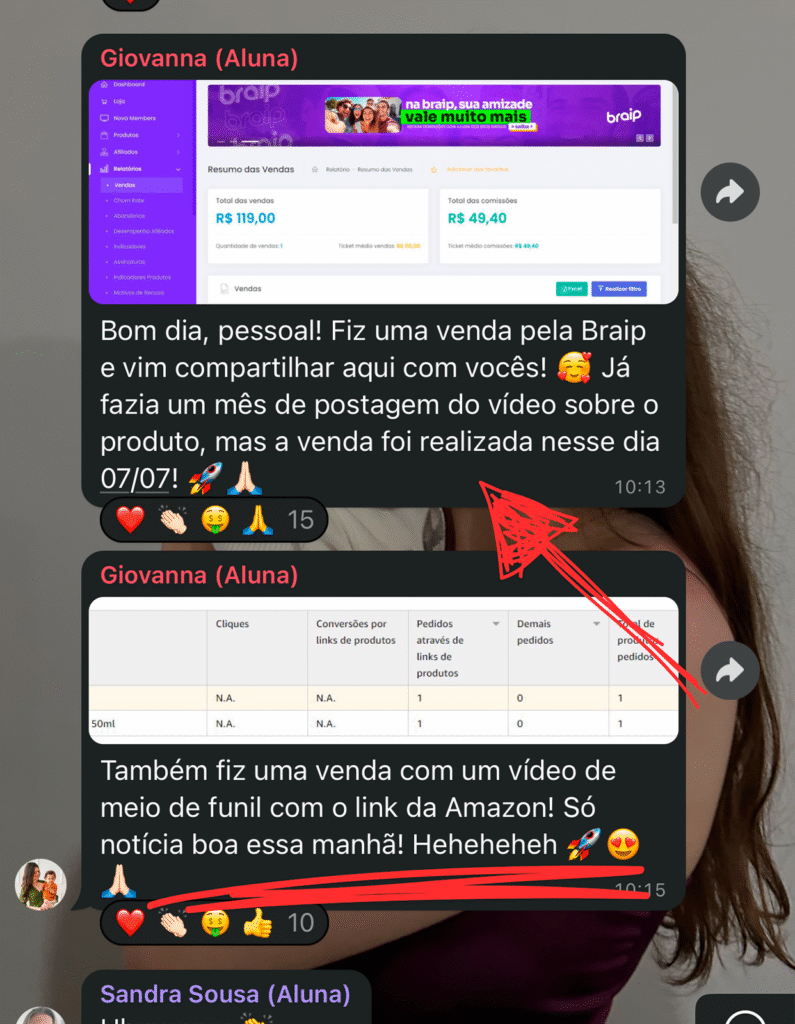Open Giovanna's profile avatar
The image size is (795, 1024).
point(41,884)
